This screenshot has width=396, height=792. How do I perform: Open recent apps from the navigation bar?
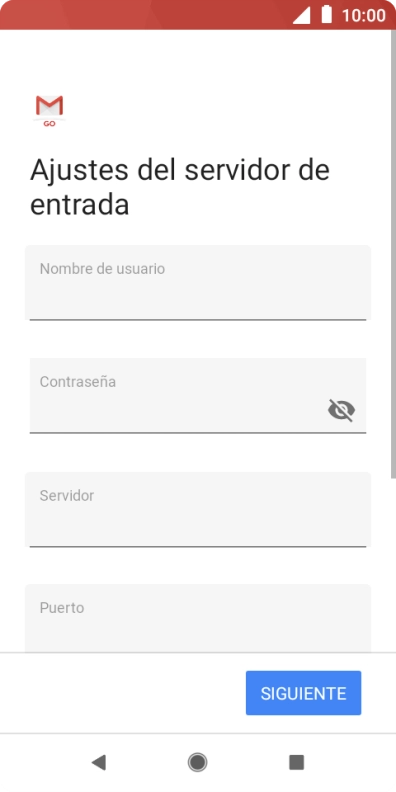[296, 762]
